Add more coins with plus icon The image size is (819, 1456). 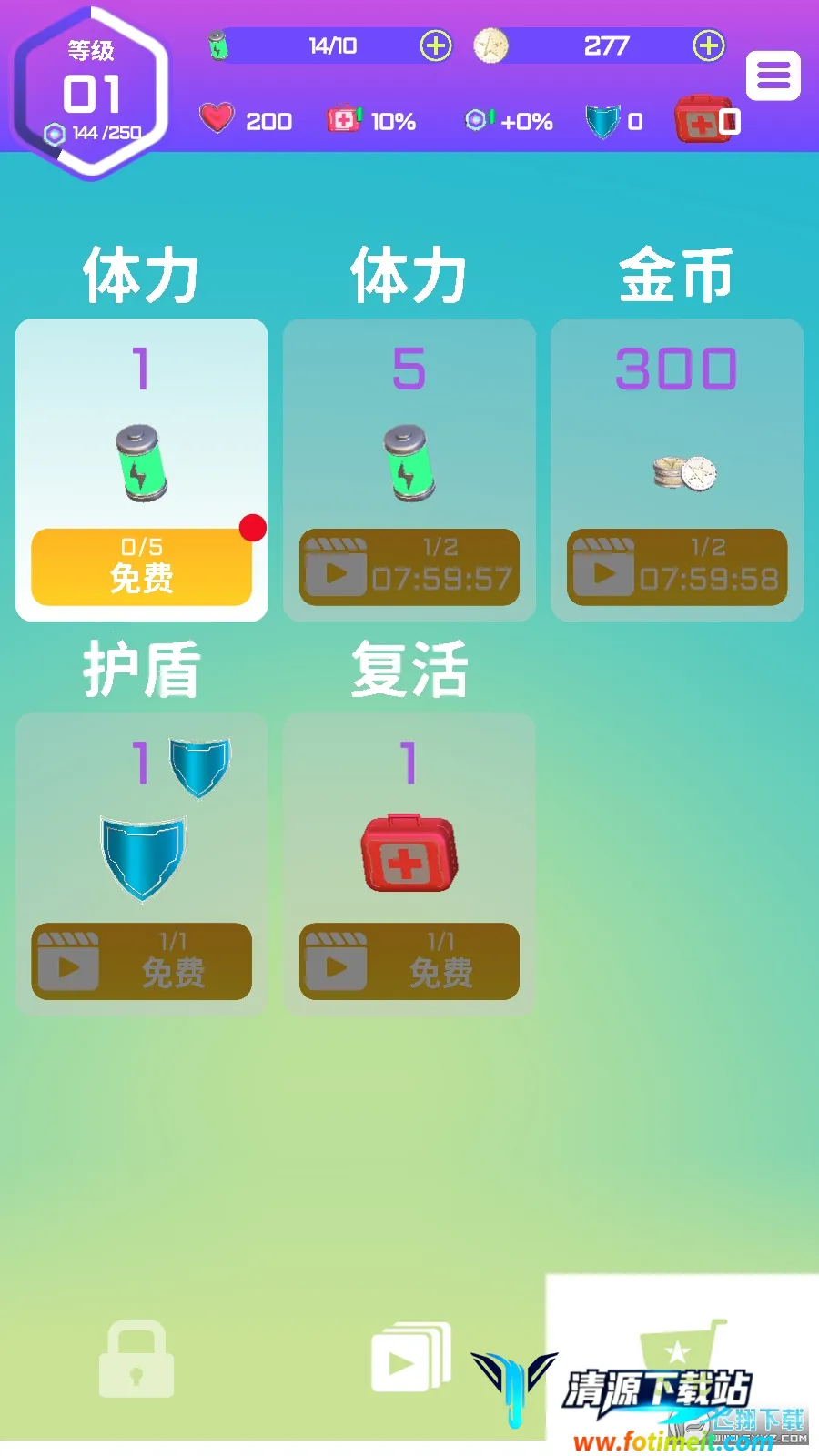pyautogui.click(x=708, y=45)
